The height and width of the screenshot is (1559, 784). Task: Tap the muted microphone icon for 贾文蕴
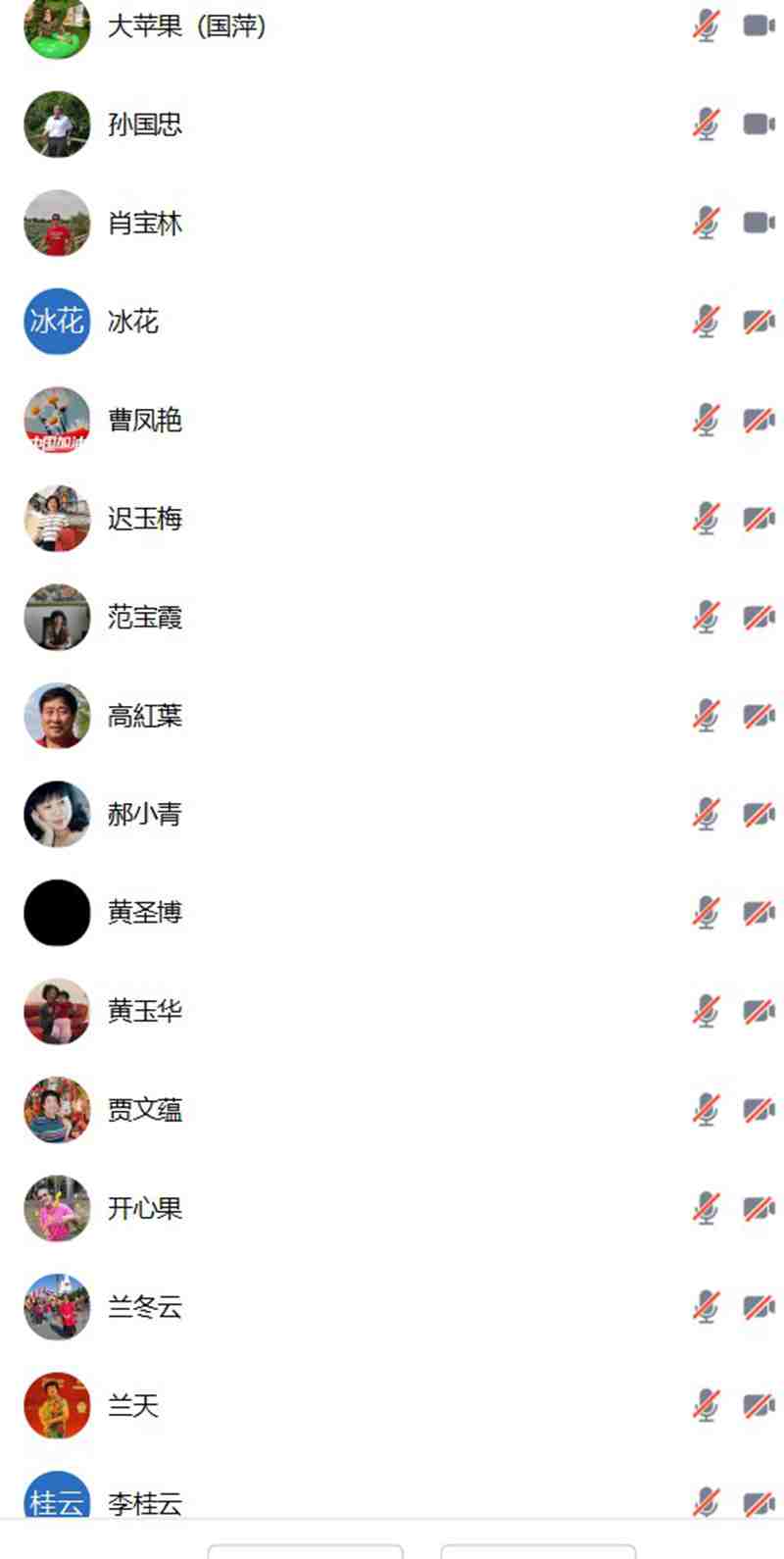(706, 1110)
